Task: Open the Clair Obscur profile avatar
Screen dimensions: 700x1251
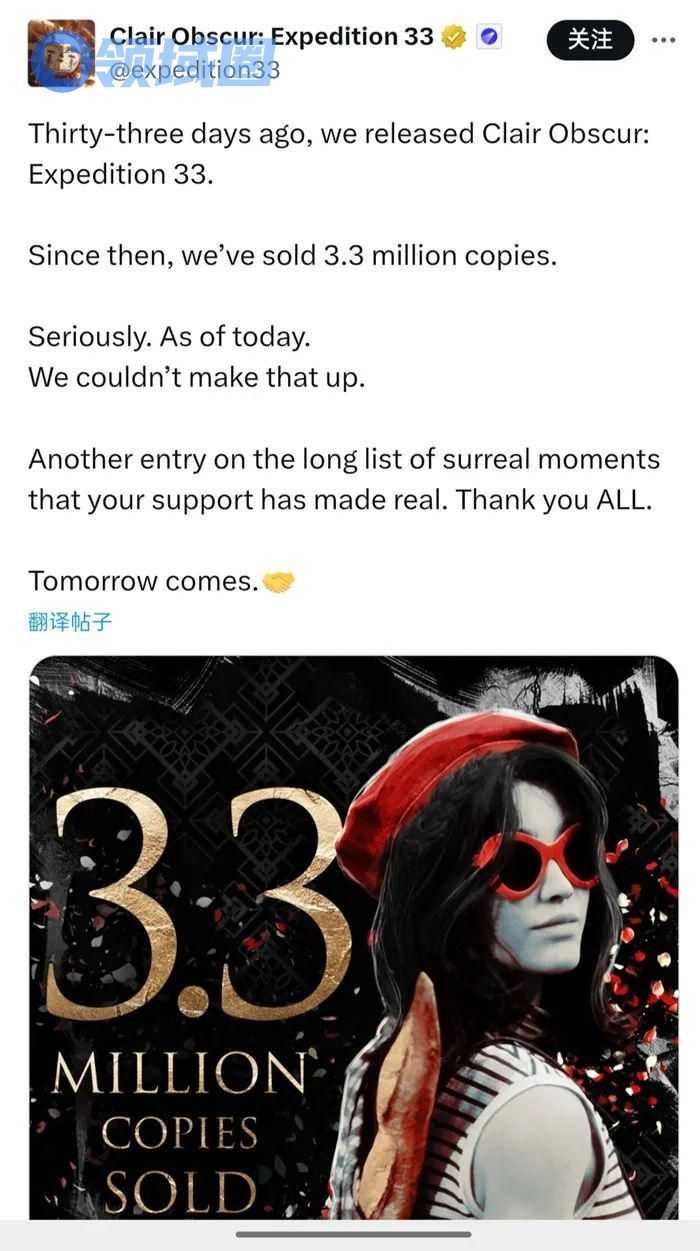Action: click(61, 52)
